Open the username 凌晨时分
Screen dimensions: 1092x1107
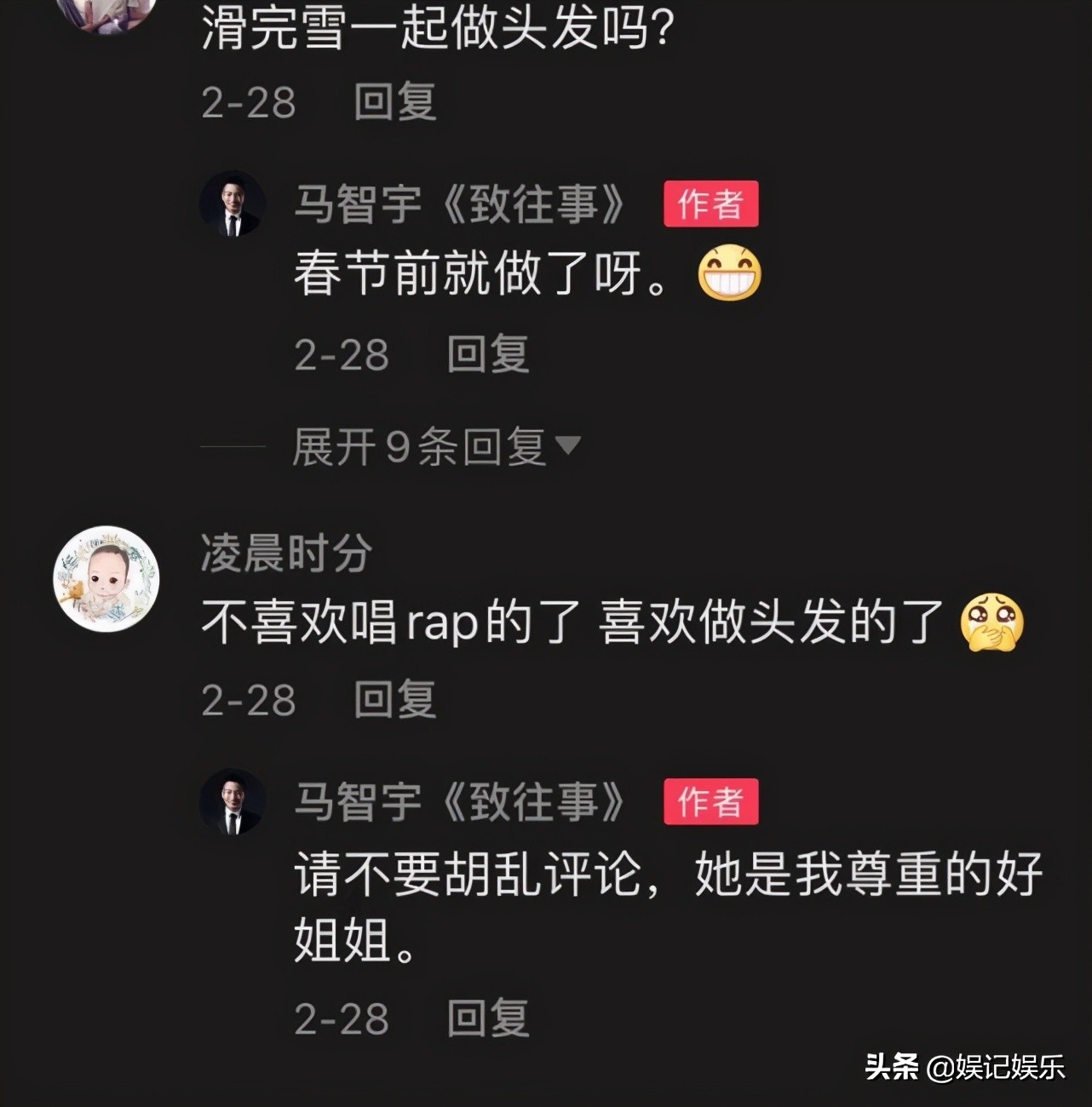(x=286, y=553)
